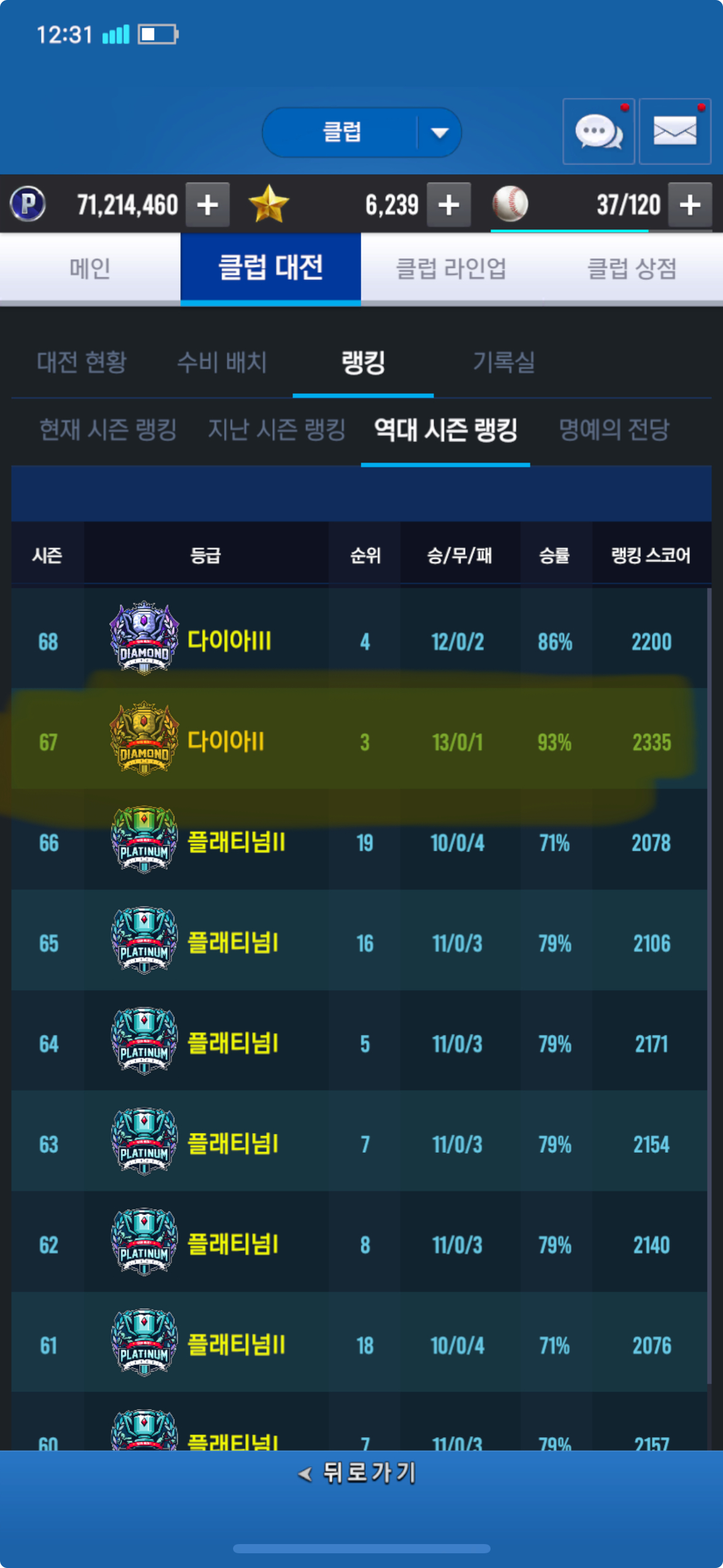Select 지난 시즌 랭킹
The width and height of the screenshot is (723, 1568).
click(277, 429)
